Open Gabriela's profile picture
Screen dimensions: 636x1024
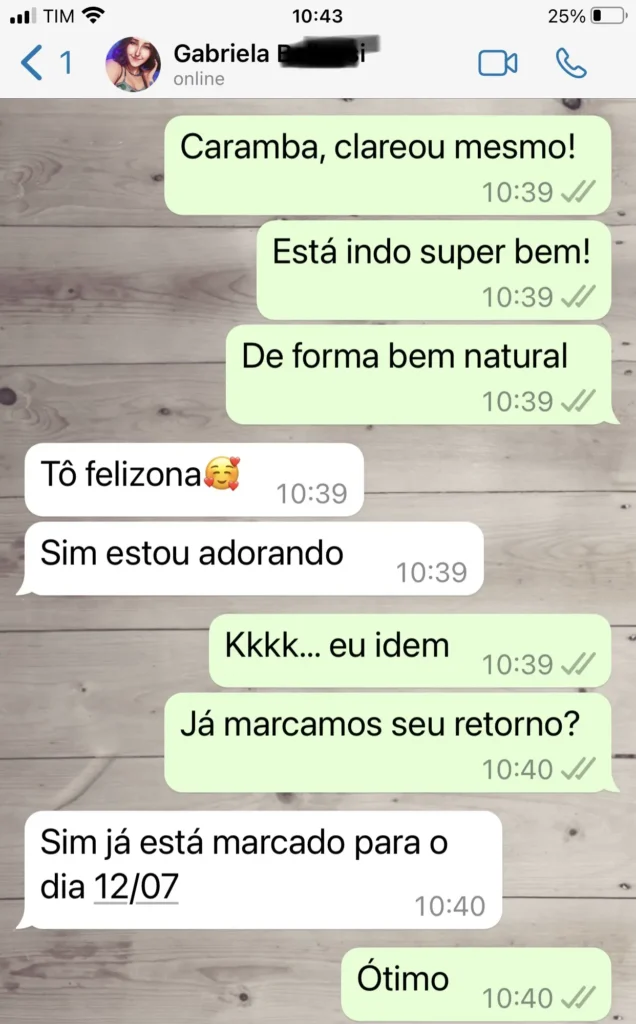point(133,64)
